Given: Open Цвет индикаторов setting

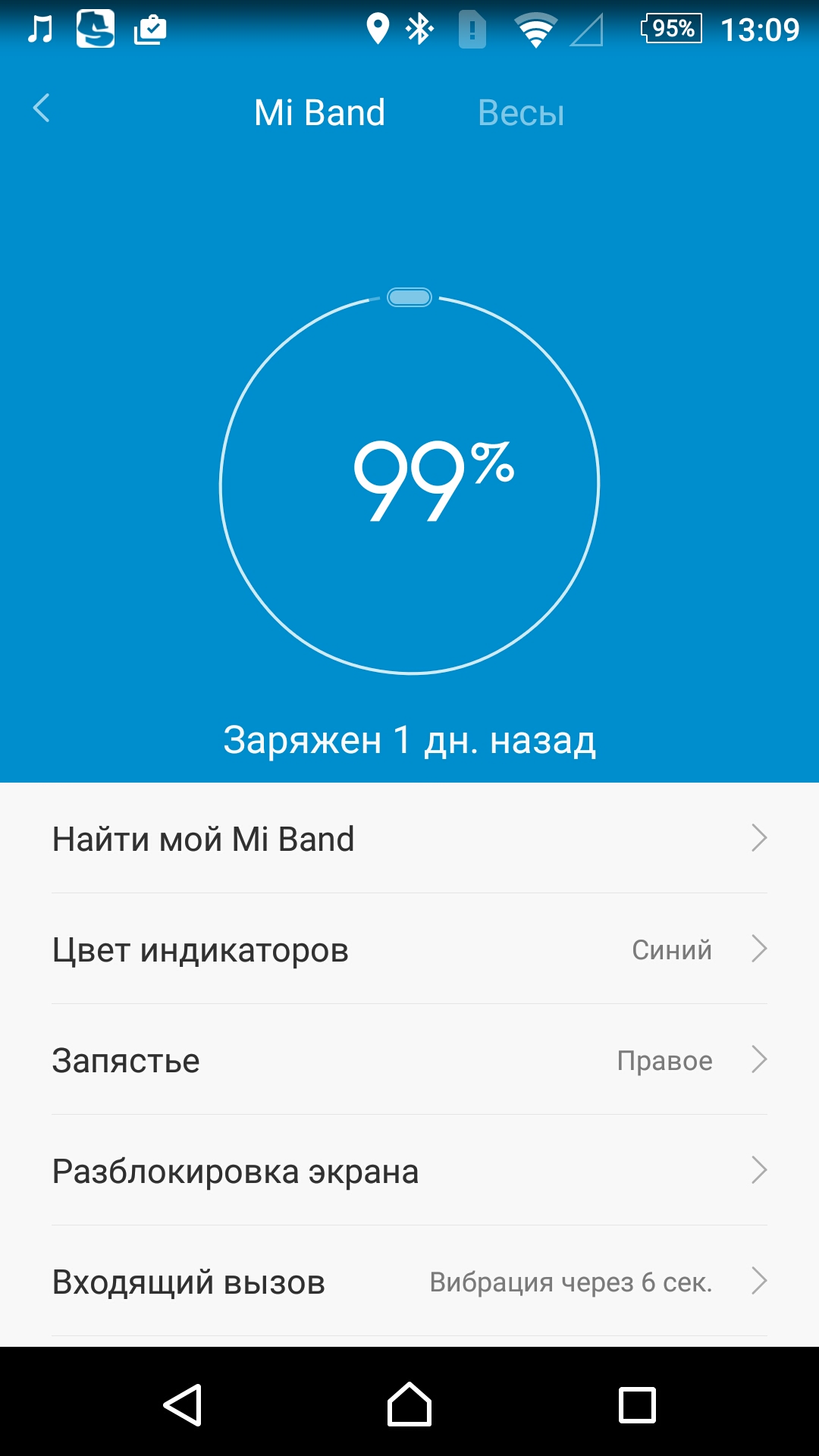Looking at the screenshot, I should pos(409,949).
